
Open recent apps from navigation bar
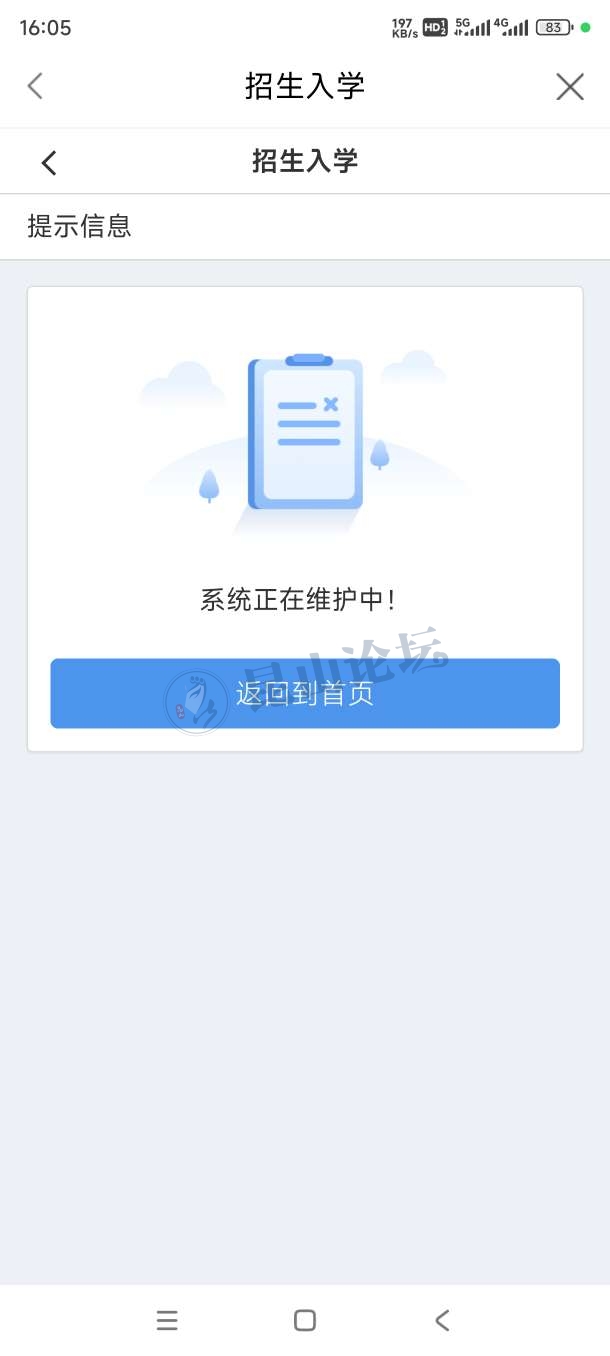pyautogui.click(x=167, y=1320)
